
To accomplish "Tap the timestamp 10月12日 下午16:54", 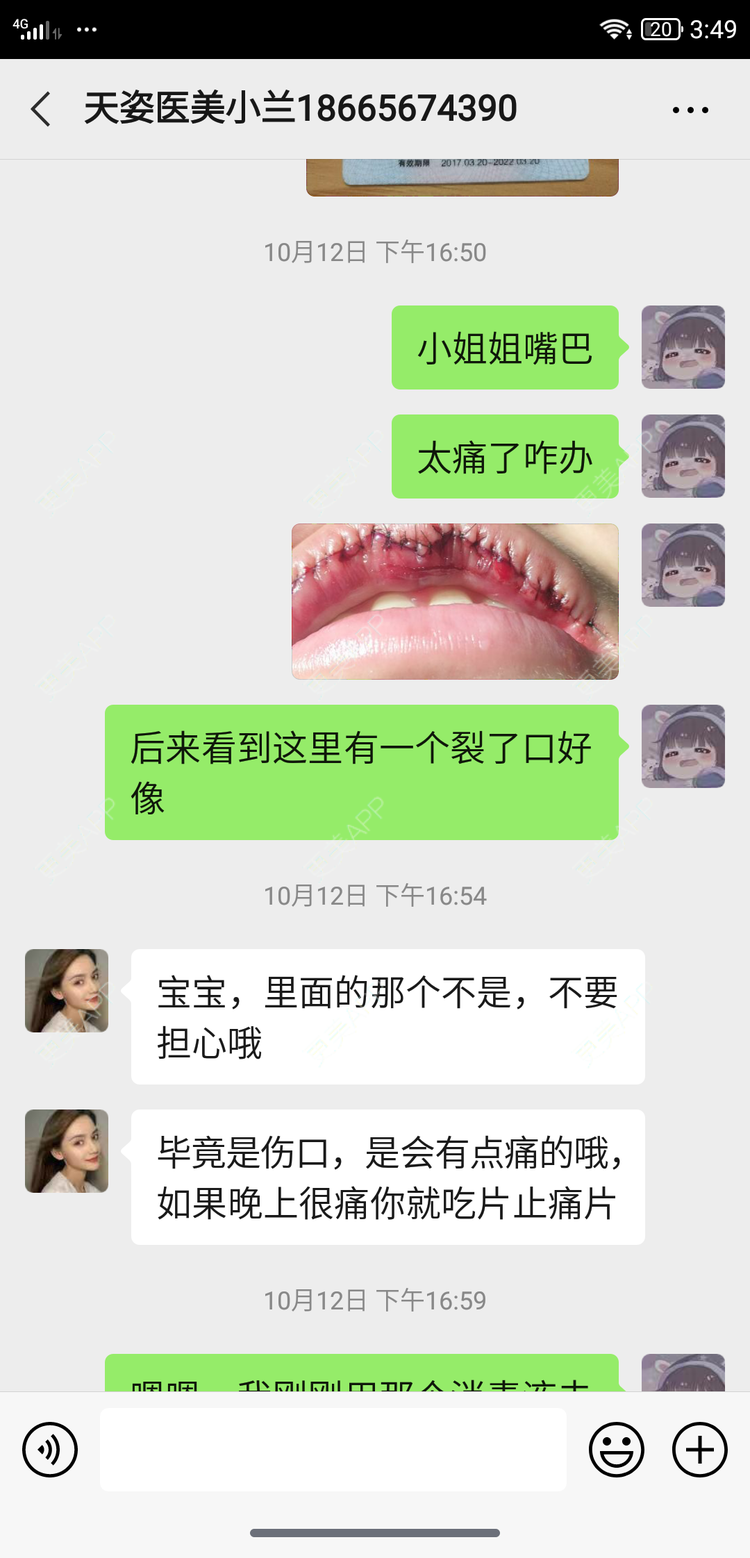I will (375, 896).
